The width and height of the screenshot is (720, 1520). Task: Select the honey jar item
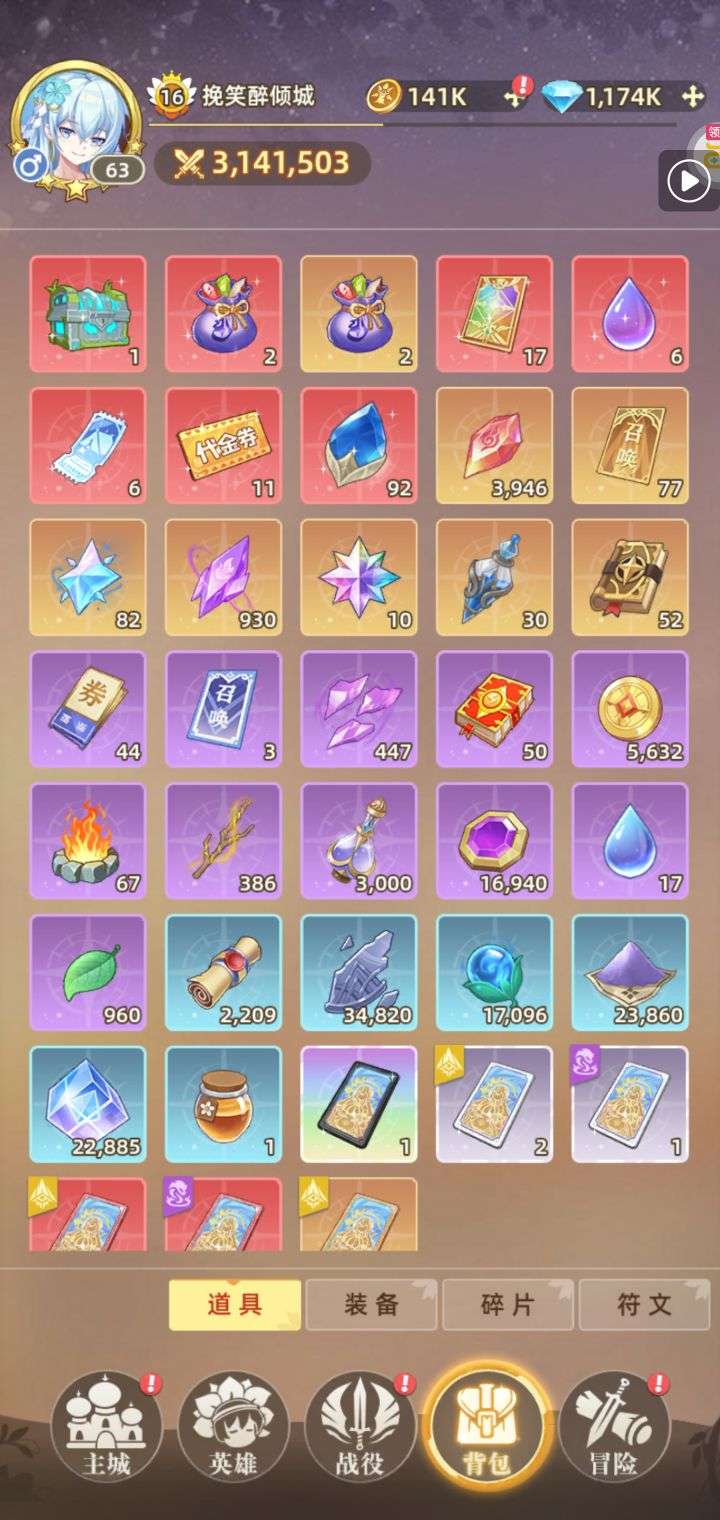(223, 1104)
